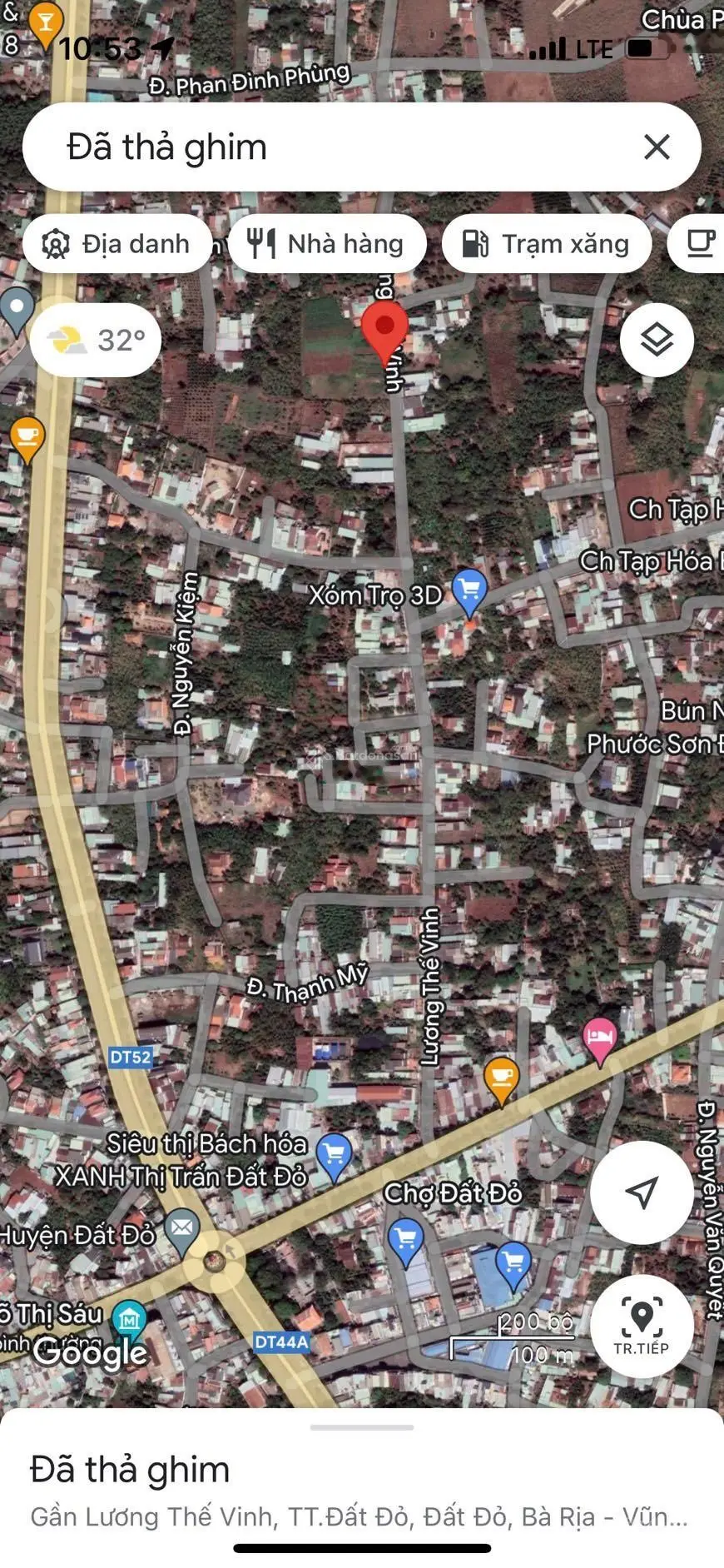Filter by Nhà hàng restaurants
The width and height of the screenshot is (724, 1568).
[x=327, y=244]
